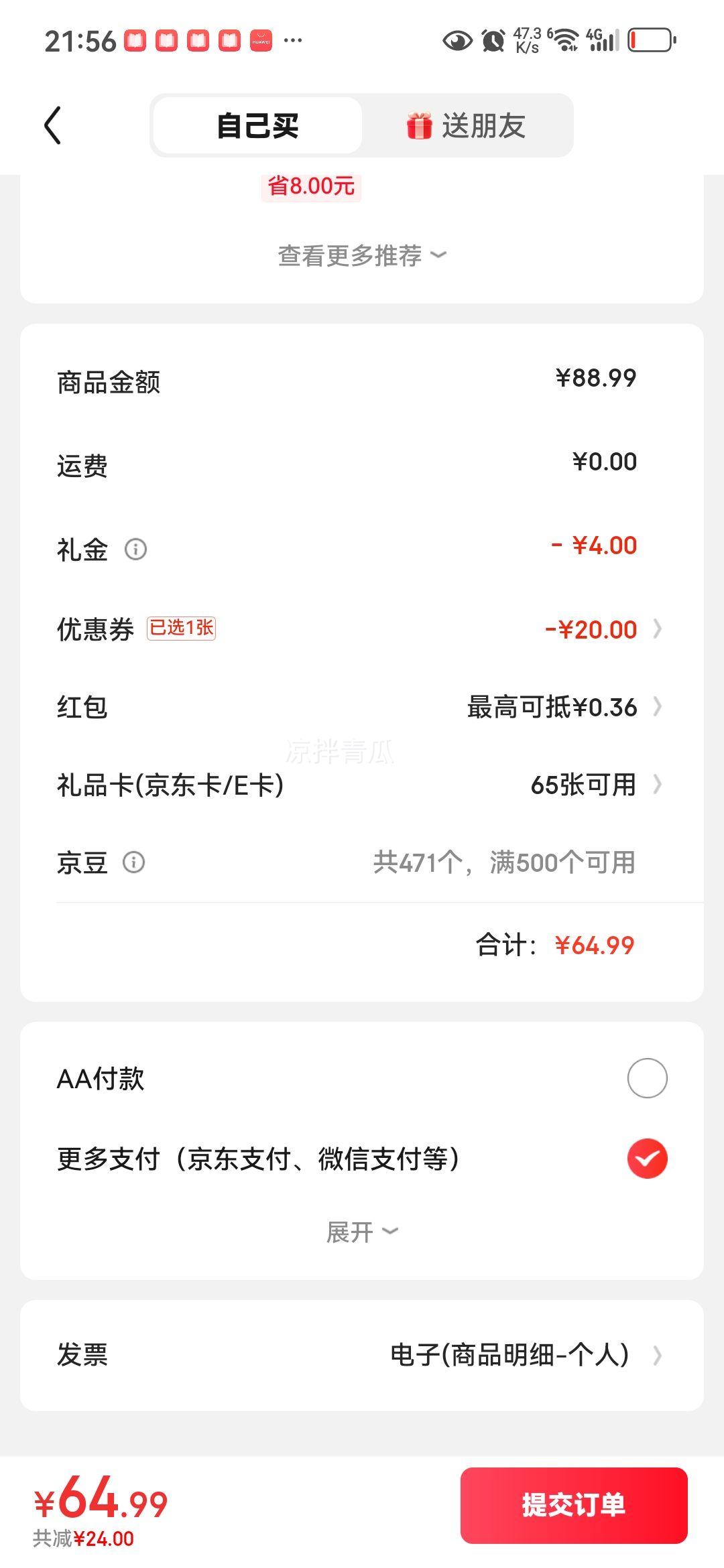The image size is (724, 1568).
Task: Open the 优惠券 row
Action: [x=362, y=629]
